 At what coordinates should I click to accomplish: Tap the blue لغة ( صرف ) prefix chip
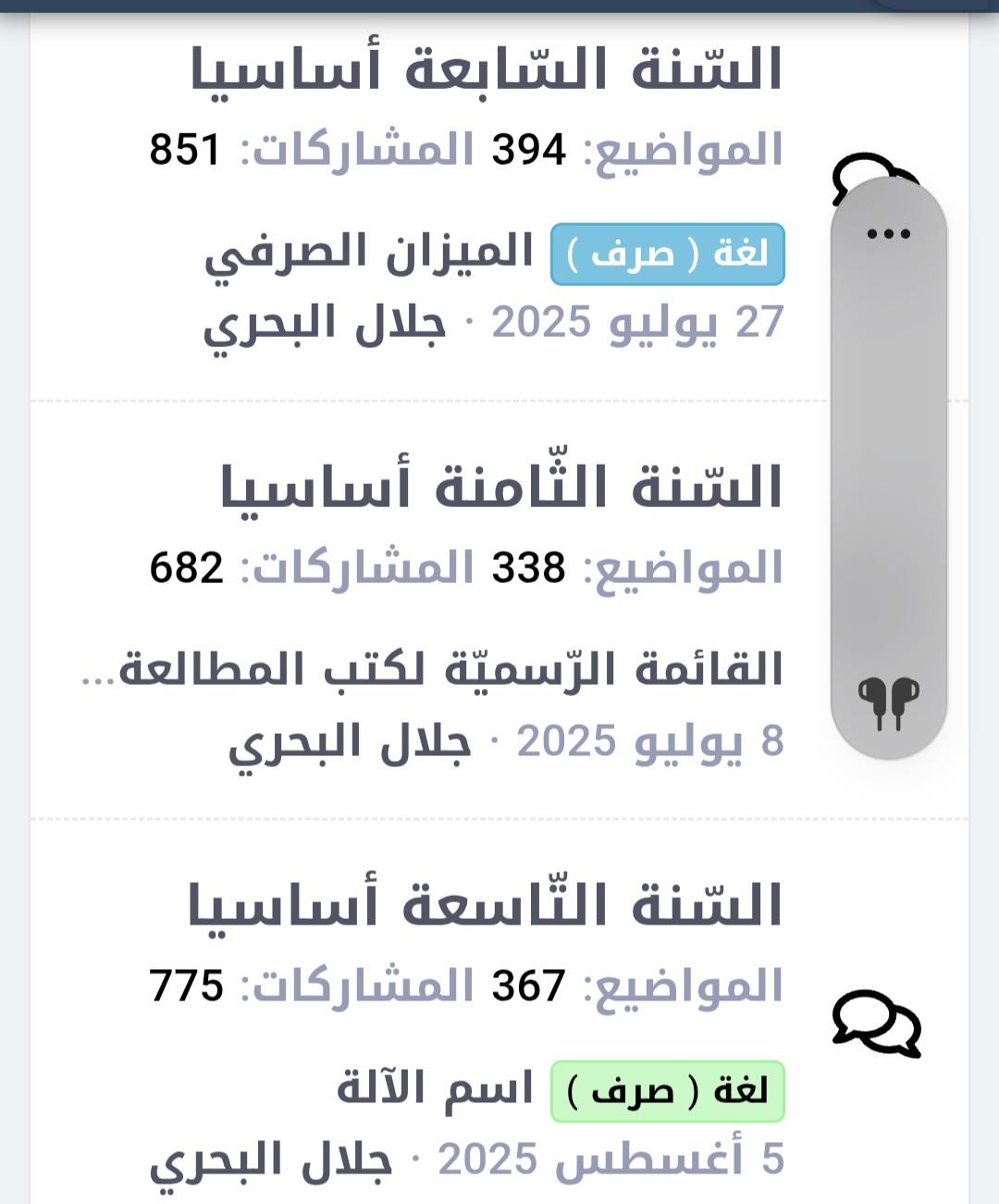(667, 254)
